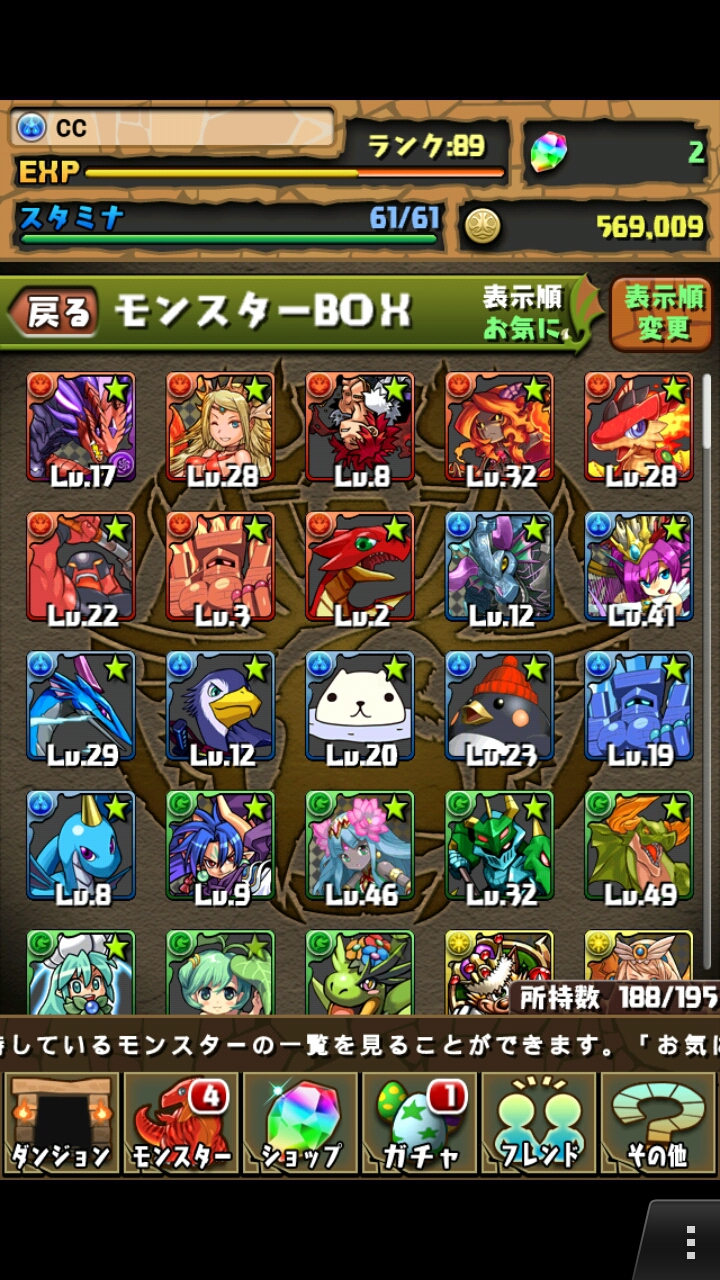Open the Lv.12 blue-yellow beaked penguin monster
The image size is (720, 1280).
click(x=220, y=707)
